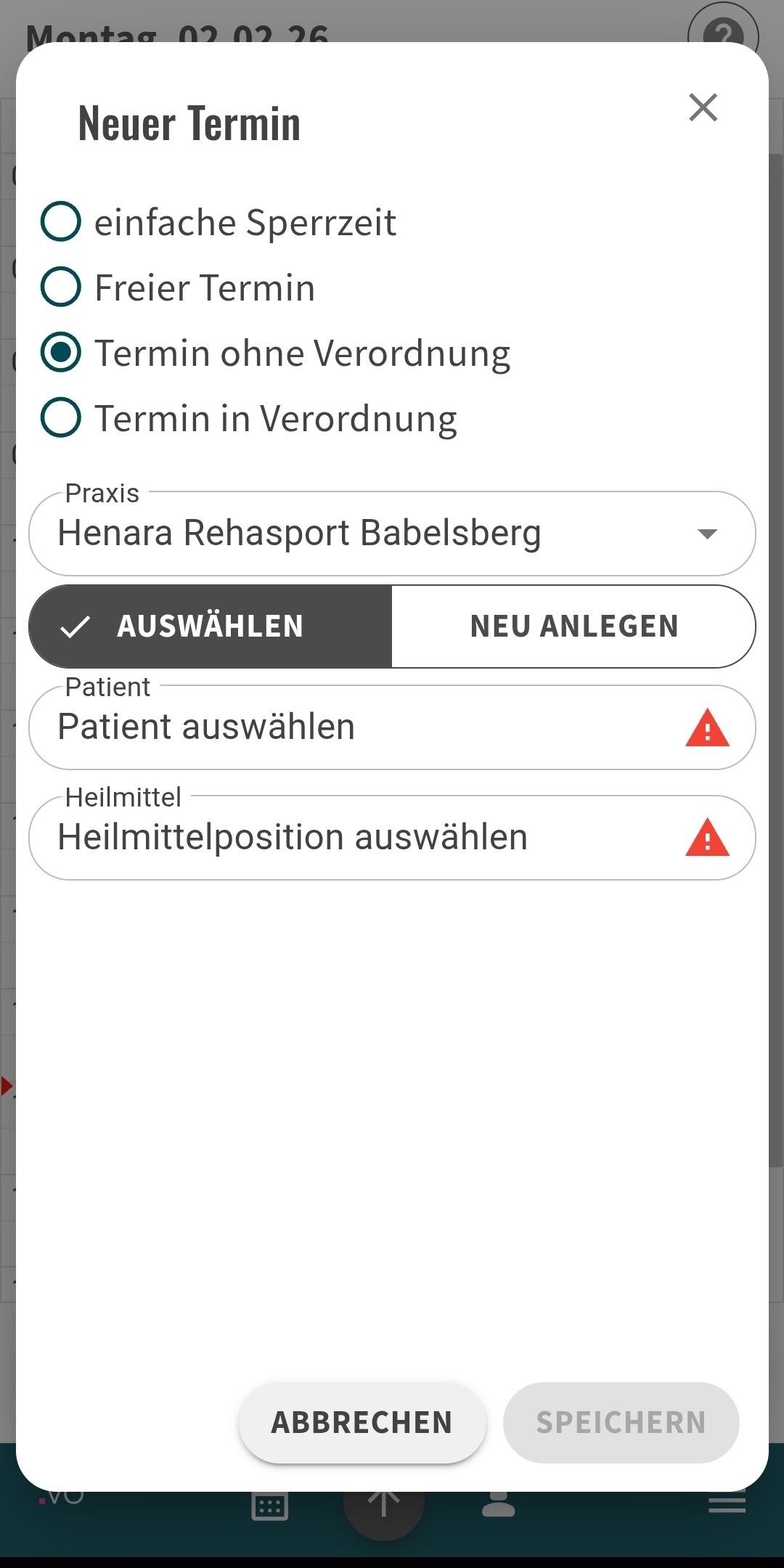Viewport: 784px width, 1568px height.
Task: Select the einfache Sperrzeit option
Action: pyautogui.click(x=61, y=221)
